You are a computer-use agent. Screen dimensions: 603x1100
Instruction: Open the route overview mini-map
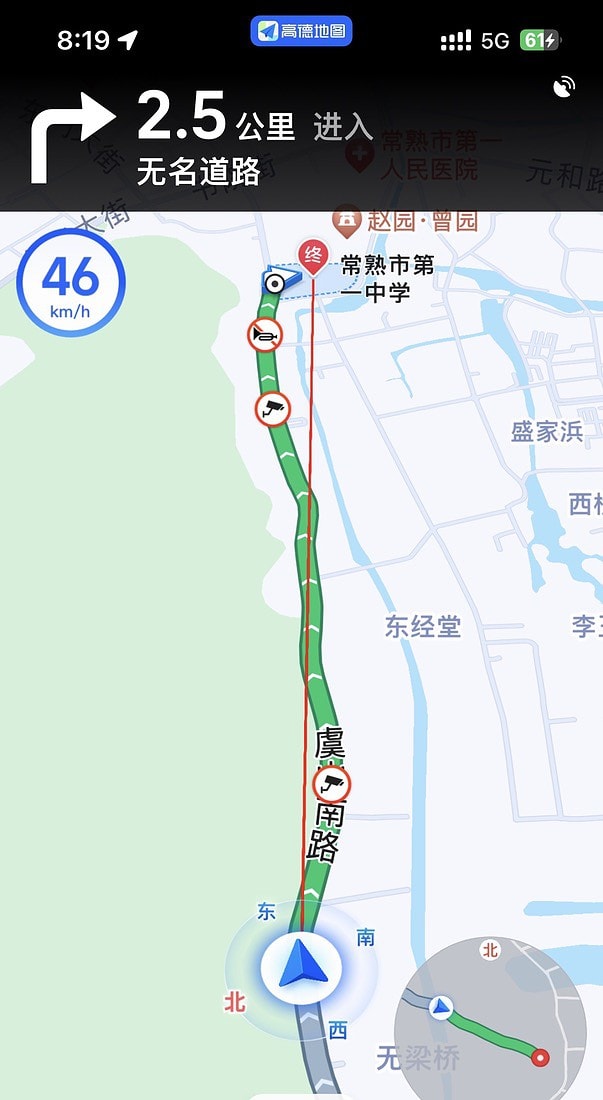(x=490, y=1020)
